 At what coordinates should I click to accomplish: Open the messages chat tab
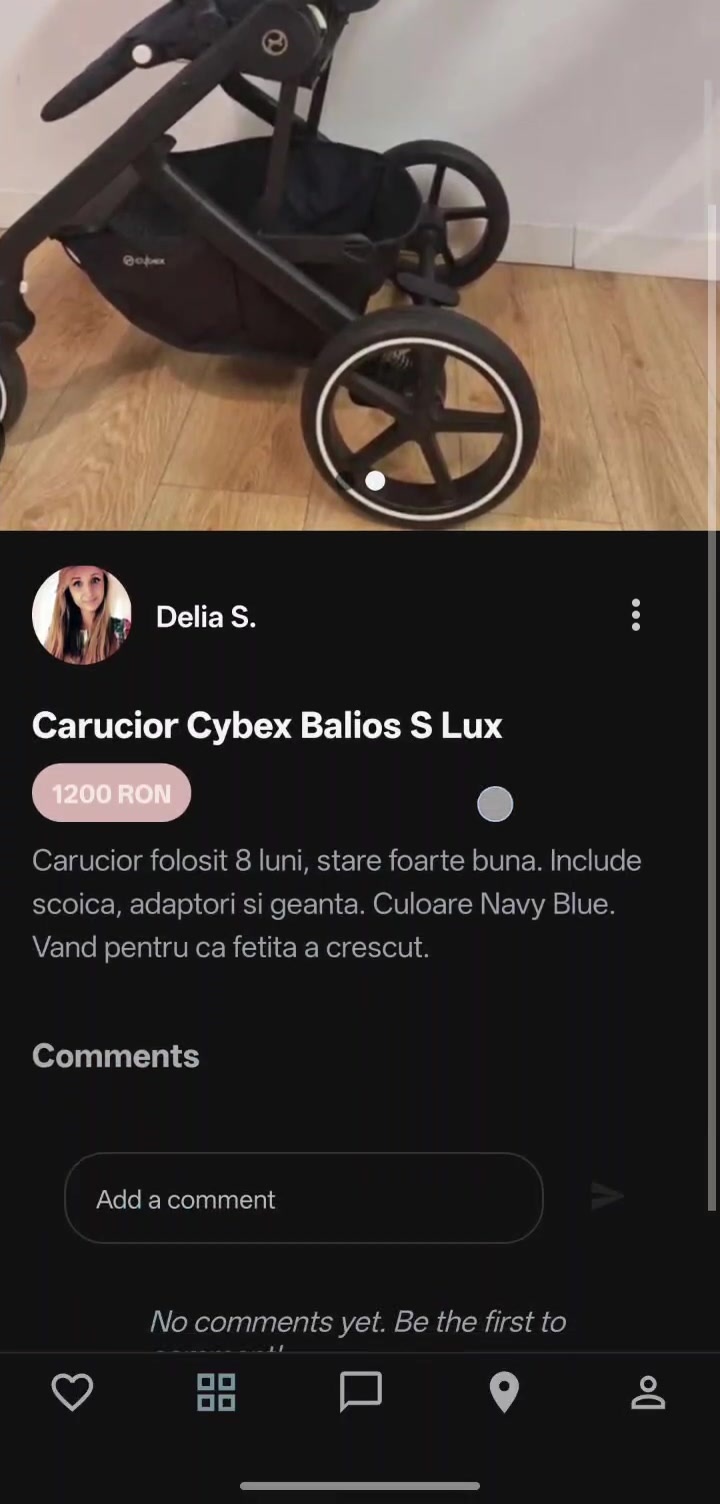pos(360,1392)
